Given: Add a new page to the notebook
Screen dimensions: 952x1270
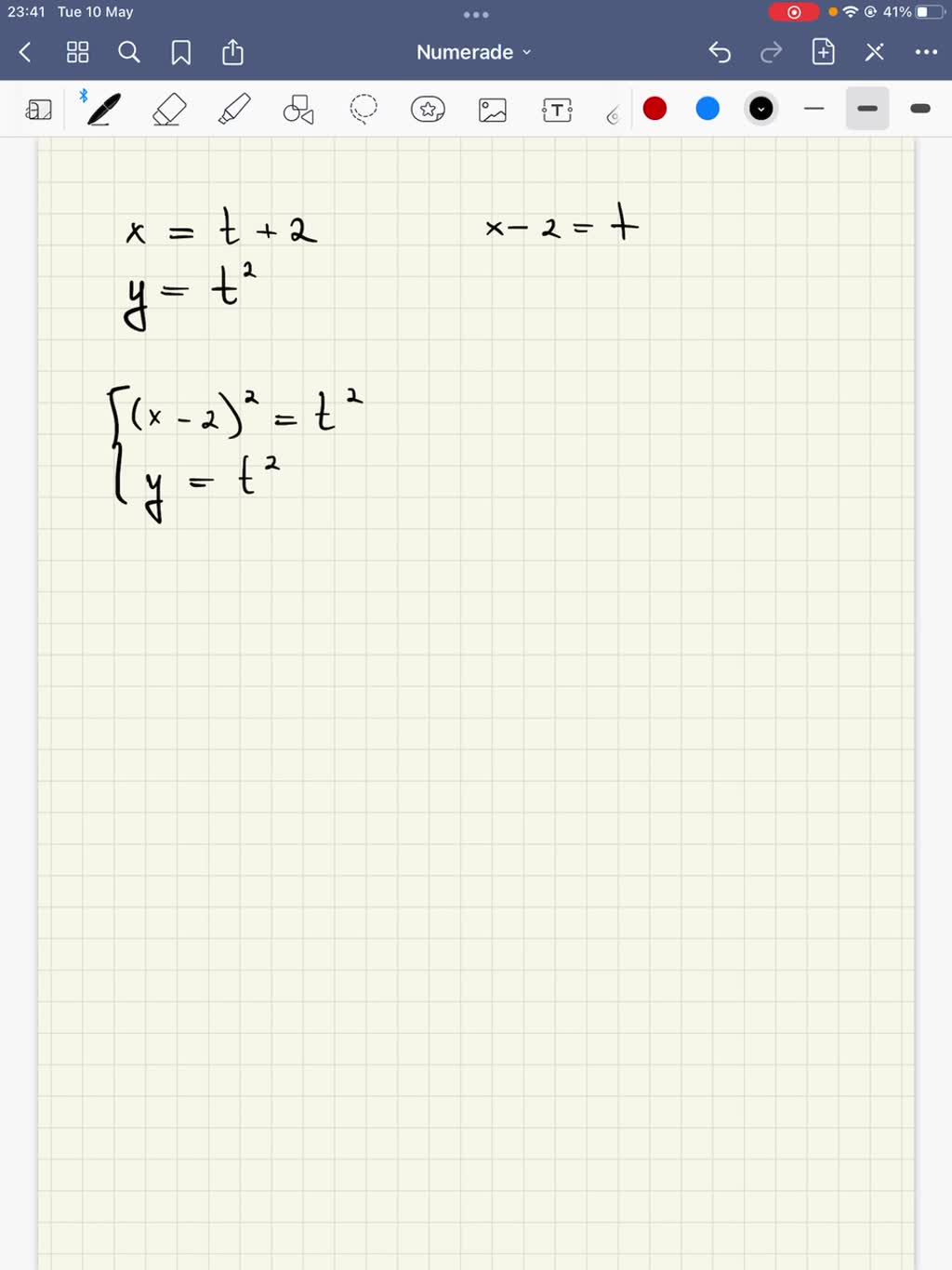Looking at the screenshot, I should (x=824, y=52).
